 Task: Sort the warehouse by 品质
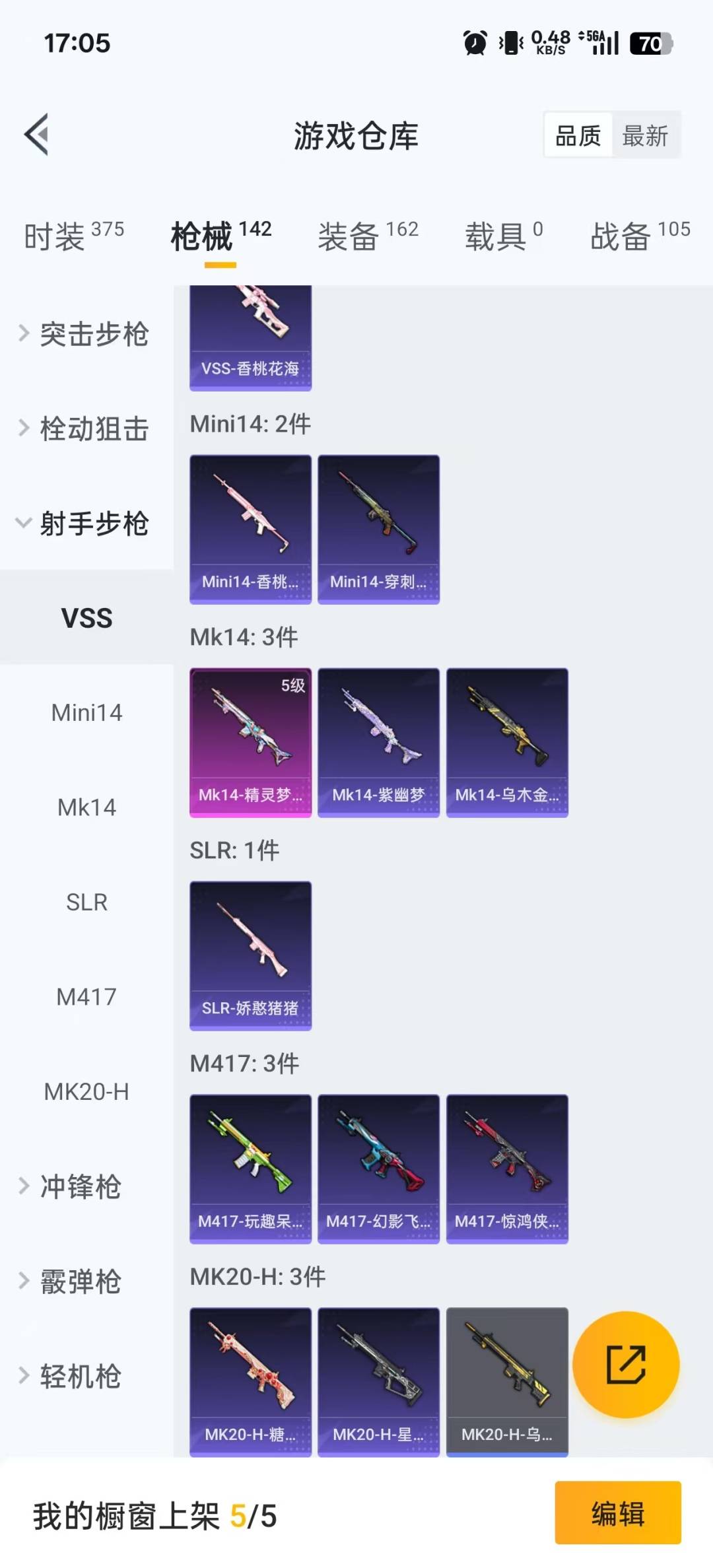pyautogui.click(x=578, y=136)
